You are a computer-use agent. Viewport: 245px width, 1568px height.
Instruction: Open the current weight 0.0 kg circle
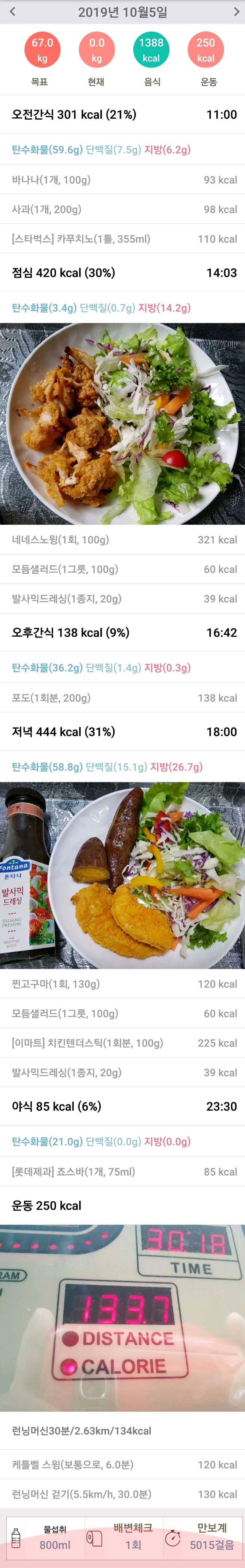pyautogui.click(x=97, y=50)
